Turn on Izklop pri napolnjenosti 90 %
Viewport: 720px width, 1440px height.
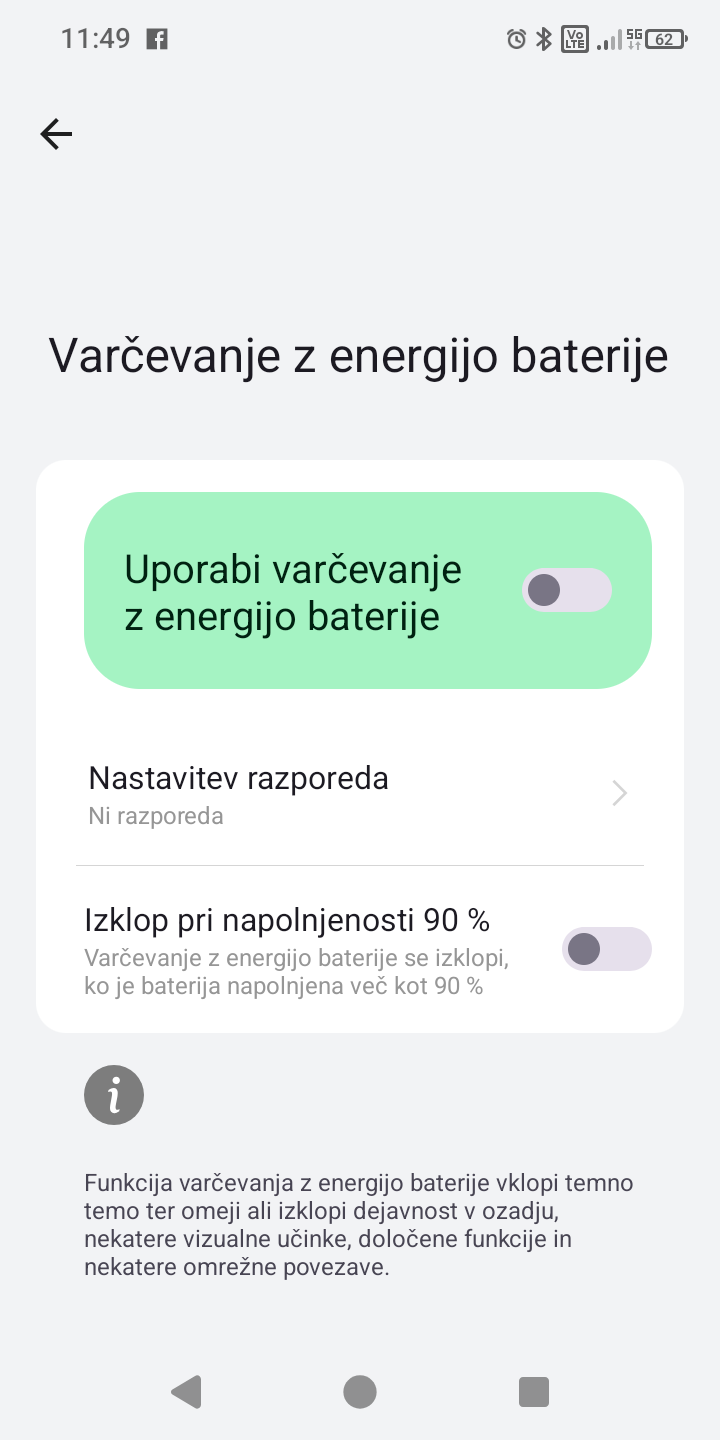pyautogui.click(x=606, y=948)
